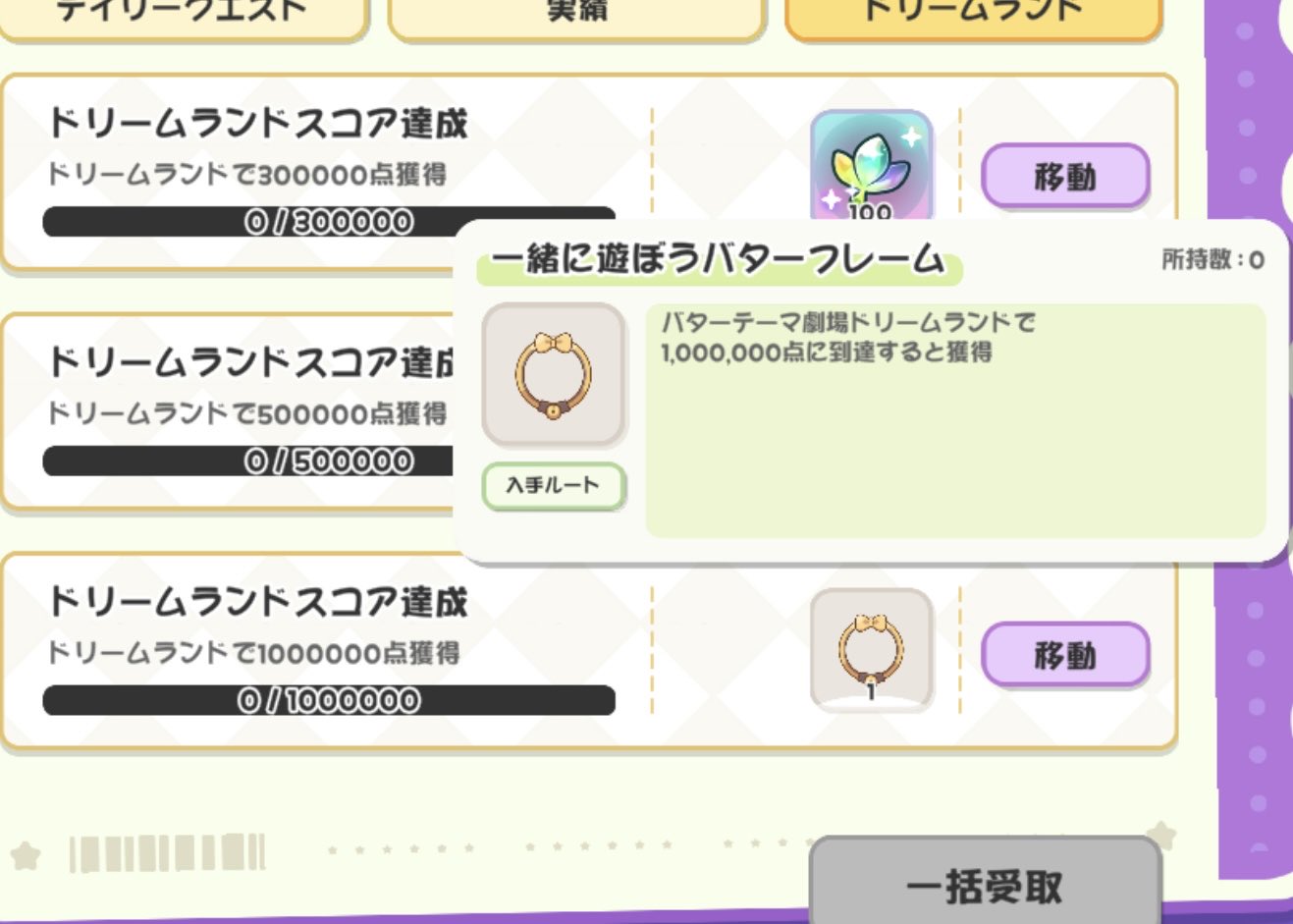Tap 移動 for the 1000000点 quest
The width and height of the screenshot is (1293, 924).
(x=1064, y=655)
